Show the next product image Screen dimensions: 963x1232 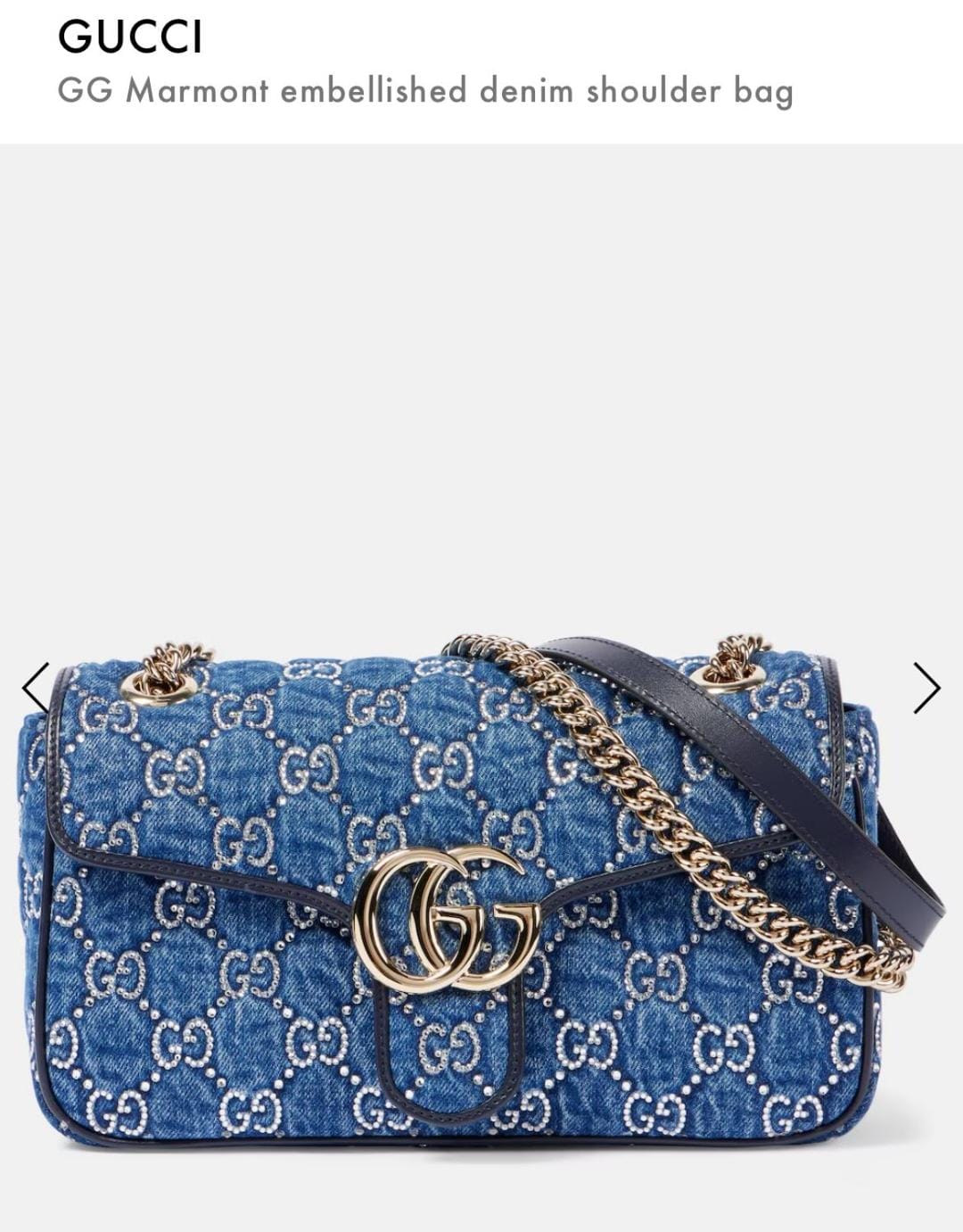926,688
